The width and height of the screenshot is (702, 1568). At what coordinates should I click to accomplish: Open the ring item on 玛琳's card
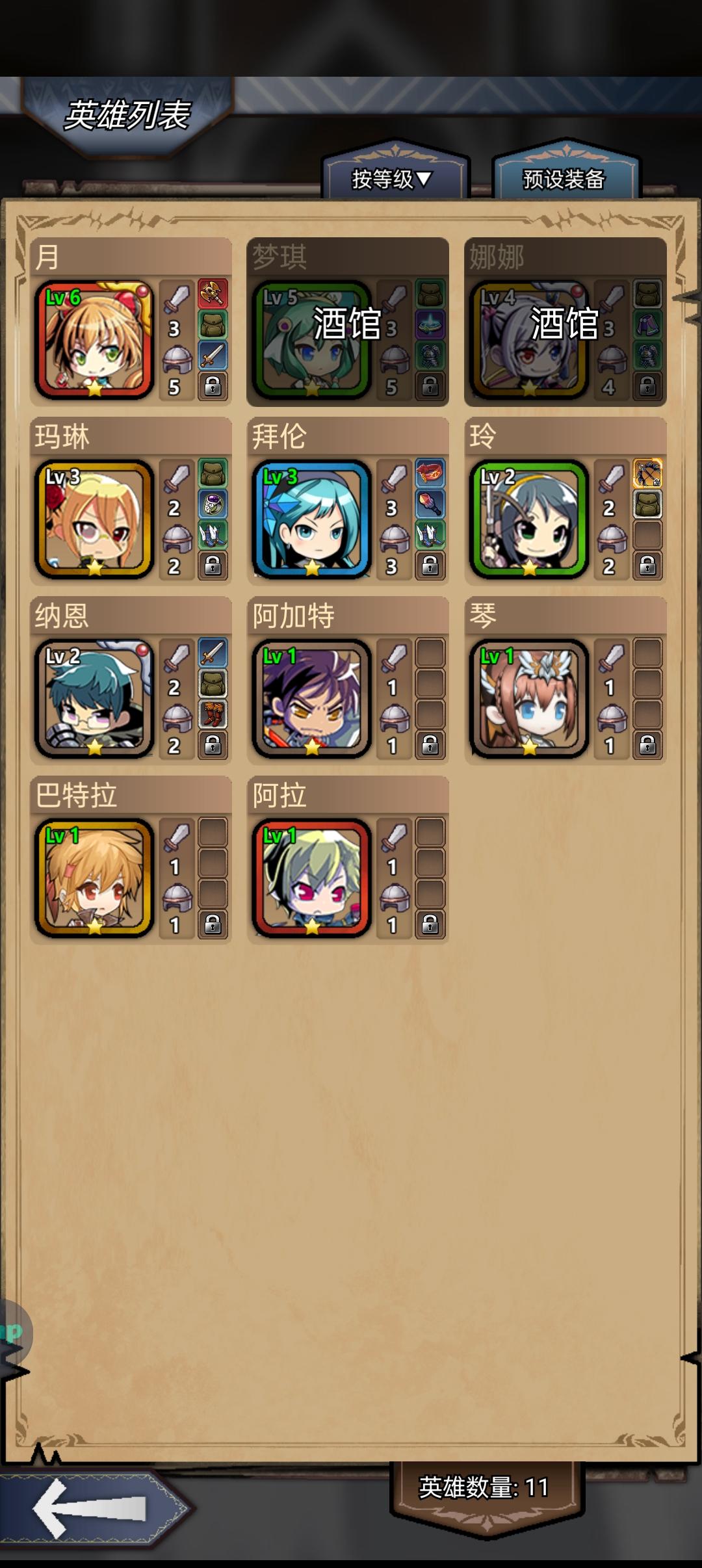coord(213,505)
